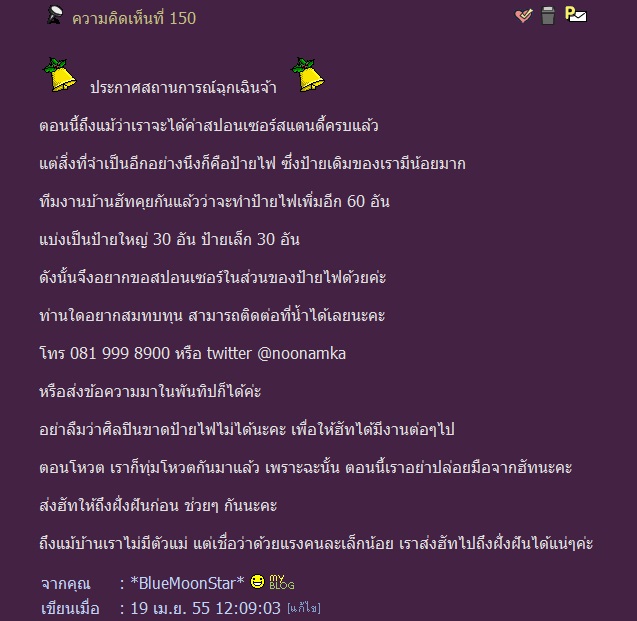Tap the trash bin icon for comment 150

click(x=548, y=15)
